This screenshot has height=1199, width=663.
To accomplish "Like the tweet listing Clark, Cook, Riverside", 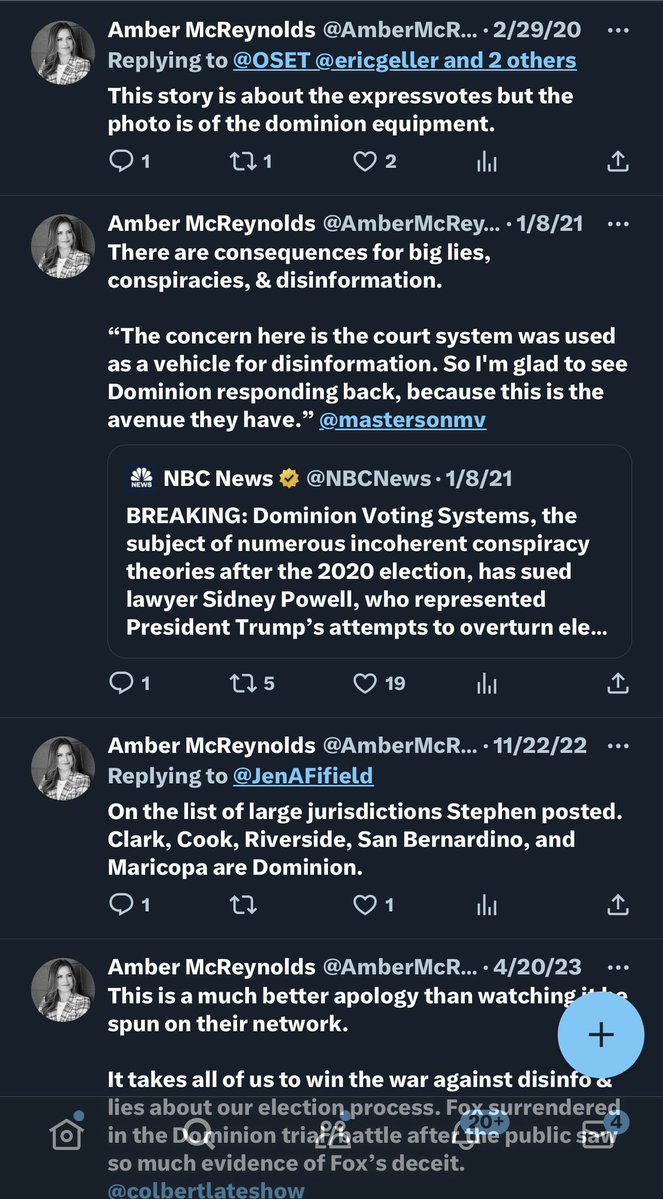I will (365, 905).
